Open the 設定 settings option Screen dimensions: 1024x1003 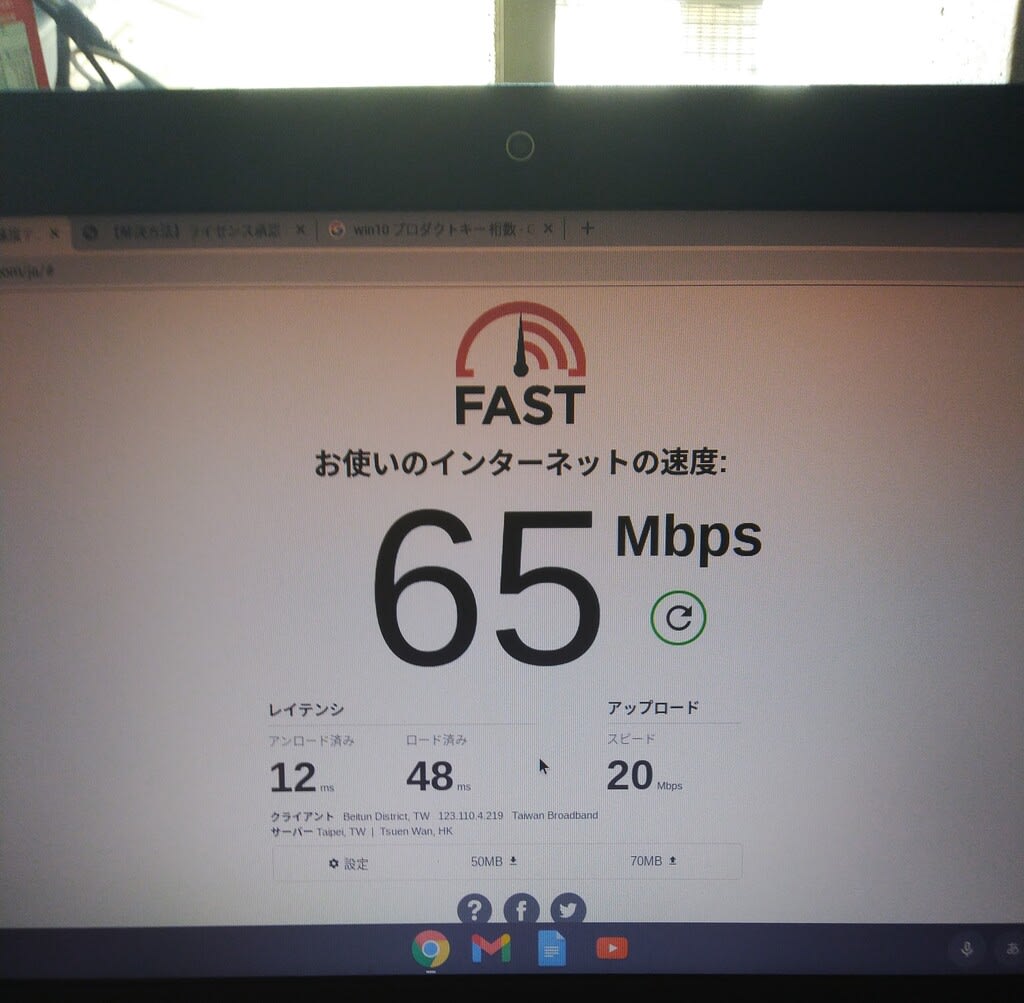pos(348,863)
